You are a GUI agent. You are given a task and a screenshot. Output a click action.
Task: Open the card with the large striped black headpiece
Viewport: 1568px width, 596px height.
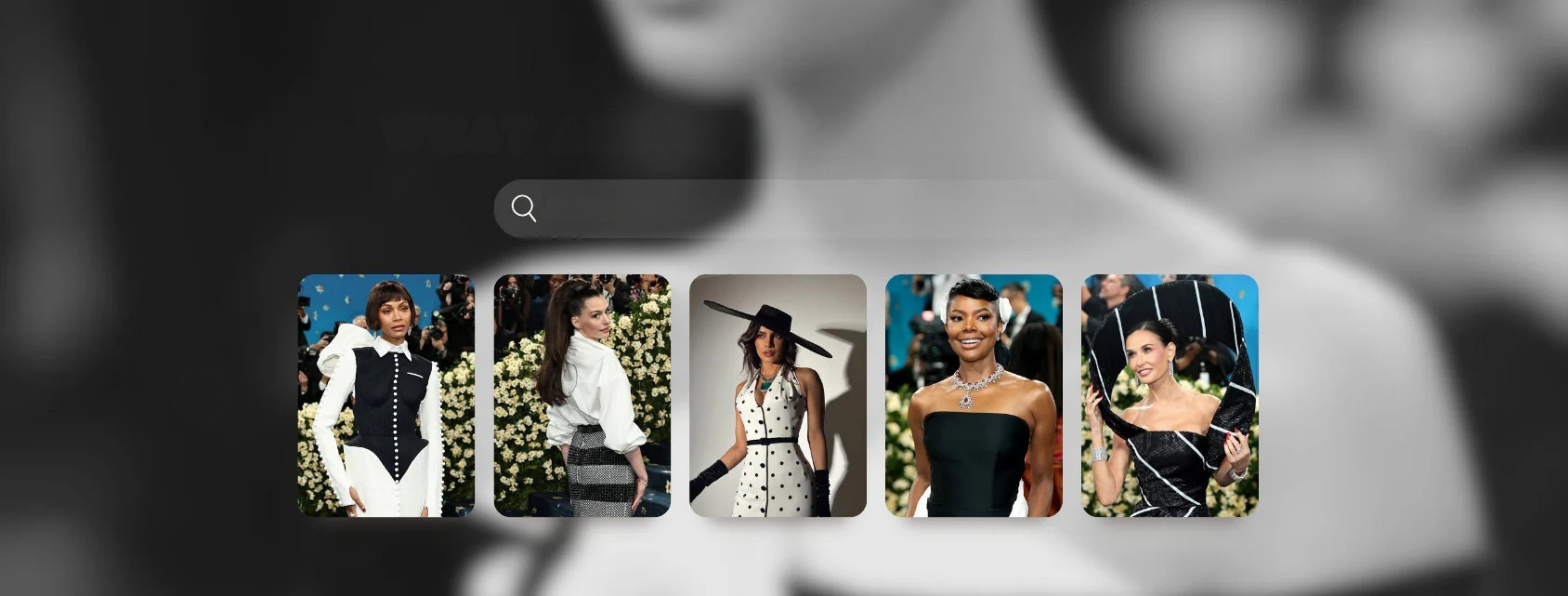coord(1169,396)
